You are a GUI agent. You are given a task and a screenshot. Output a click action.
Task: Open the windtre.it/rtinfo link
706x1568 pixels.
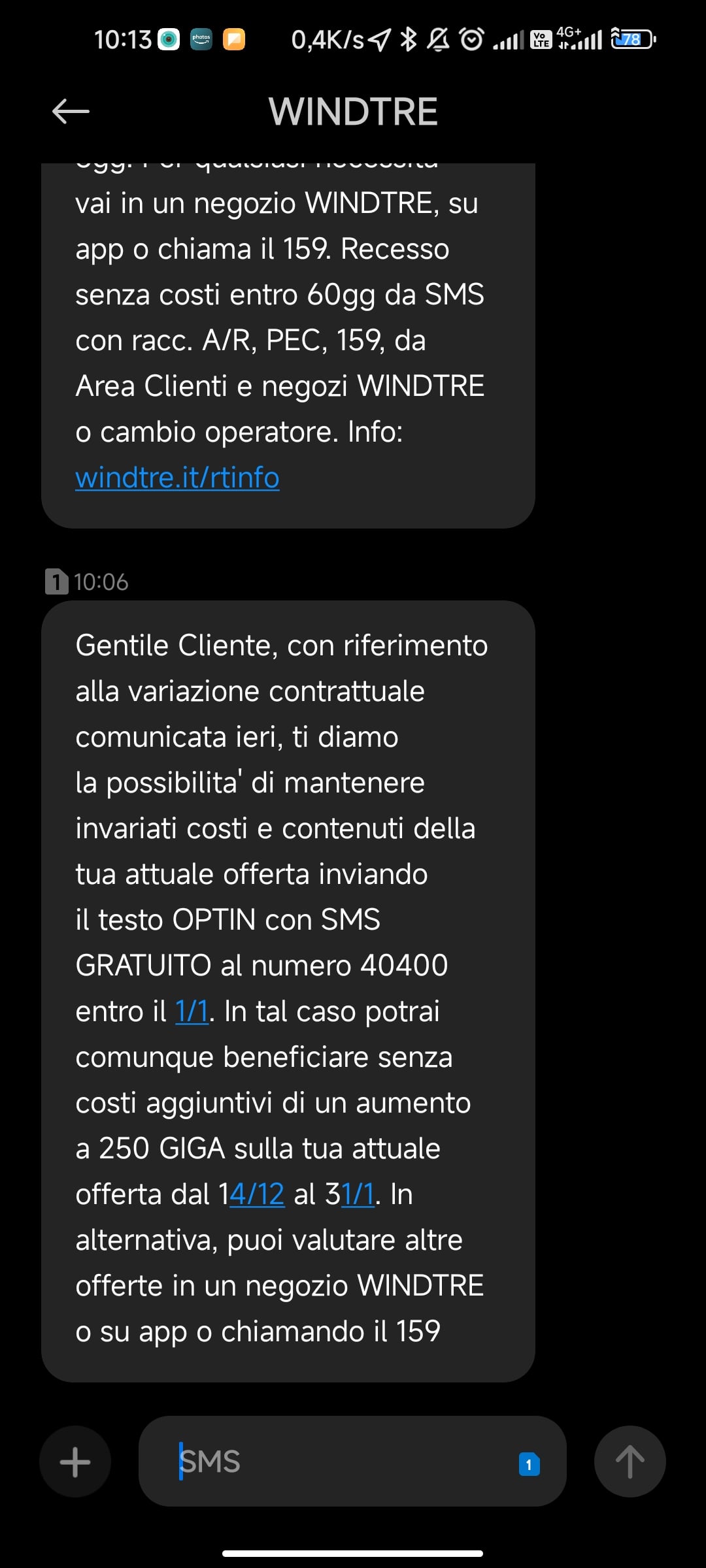coord(177,478)
